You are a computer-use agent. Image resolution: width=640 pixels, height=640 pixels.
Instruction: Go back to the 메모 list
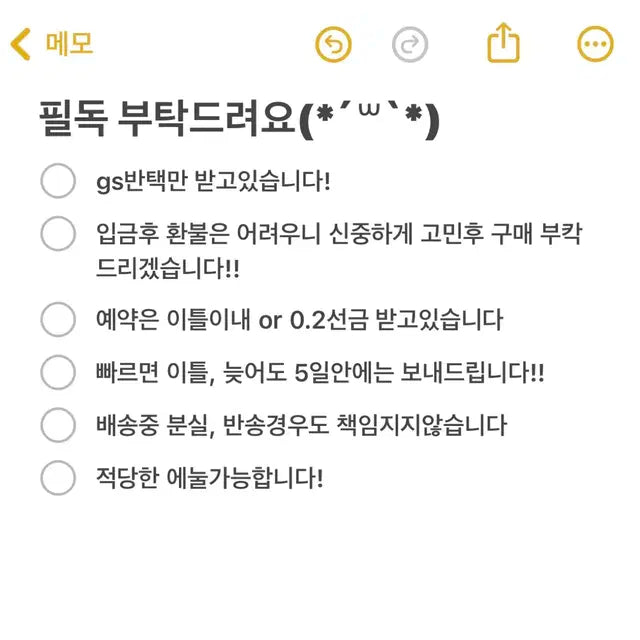click(50, 44)
